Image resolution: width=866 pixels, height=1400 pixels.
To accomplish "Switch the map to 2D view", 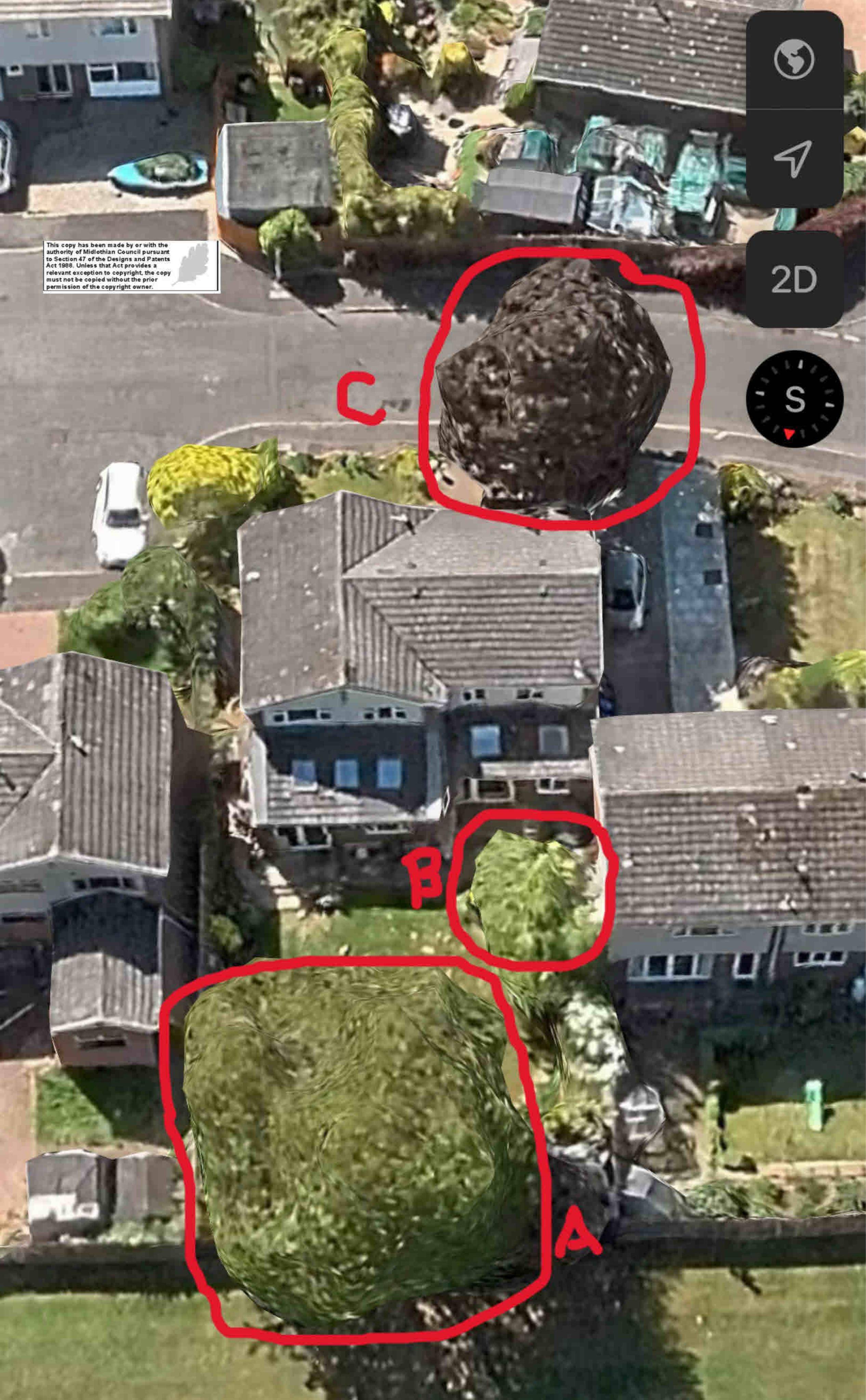I will click(x=795, y=280).
